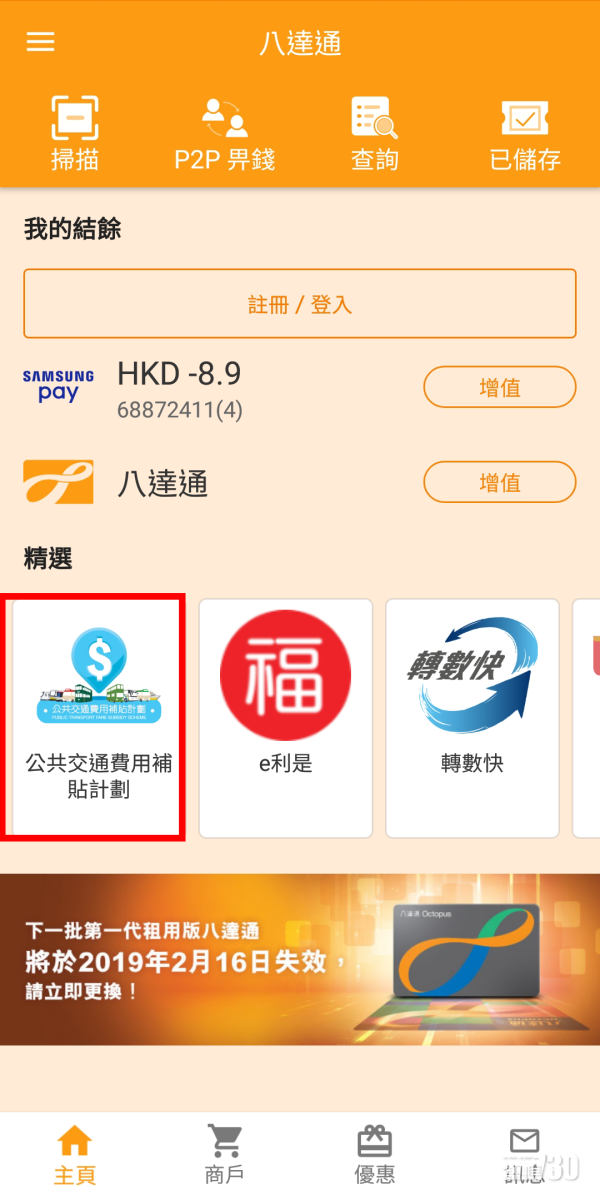The width and height of the screenshot is (600, 1200).
Task: Tap the 註冊 / 登入 button
Action: (x=300, y=304)
